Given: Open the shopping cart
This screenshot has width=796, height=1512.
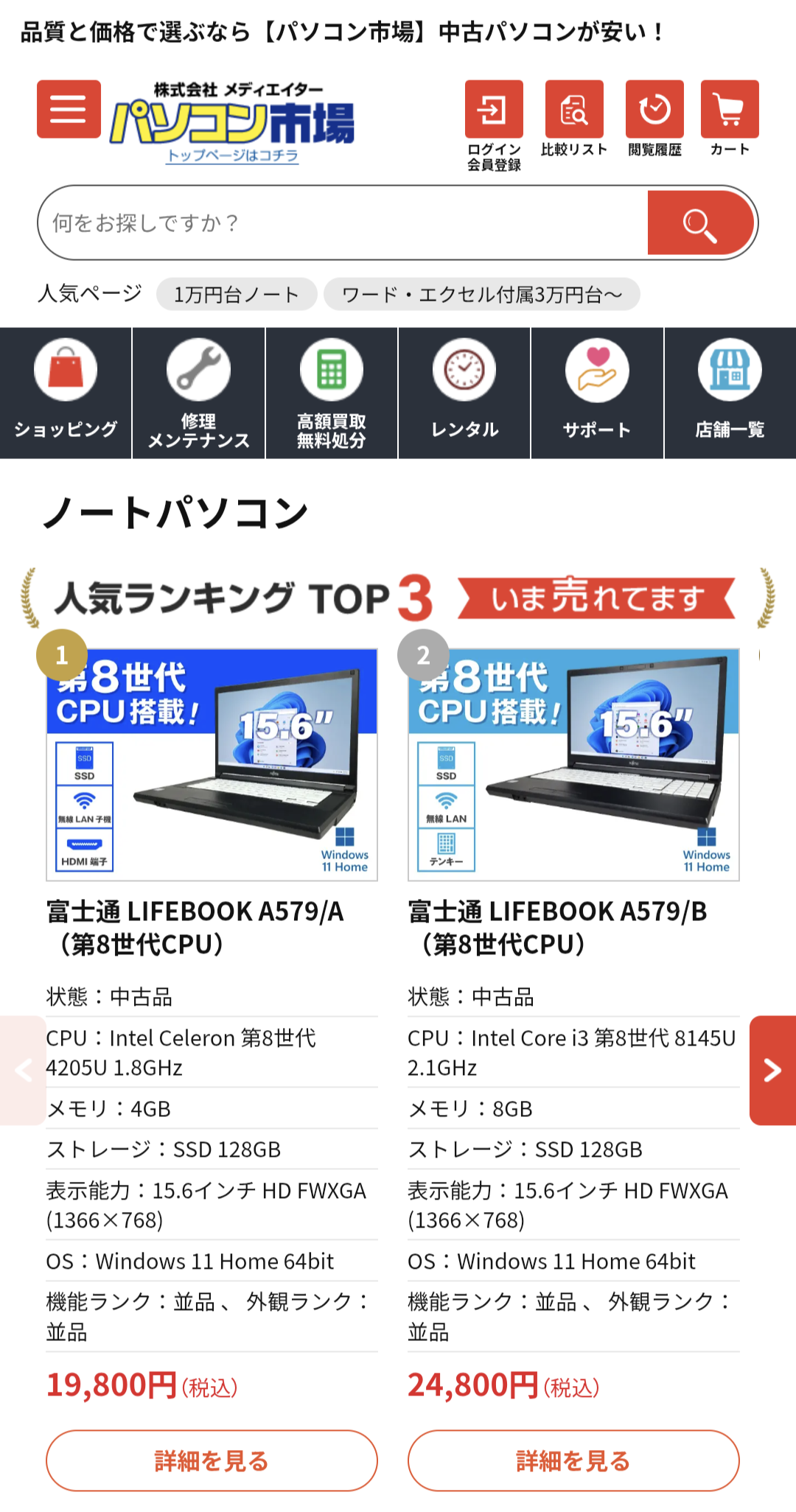Looking at the screenshot, I should pos(729,111).
